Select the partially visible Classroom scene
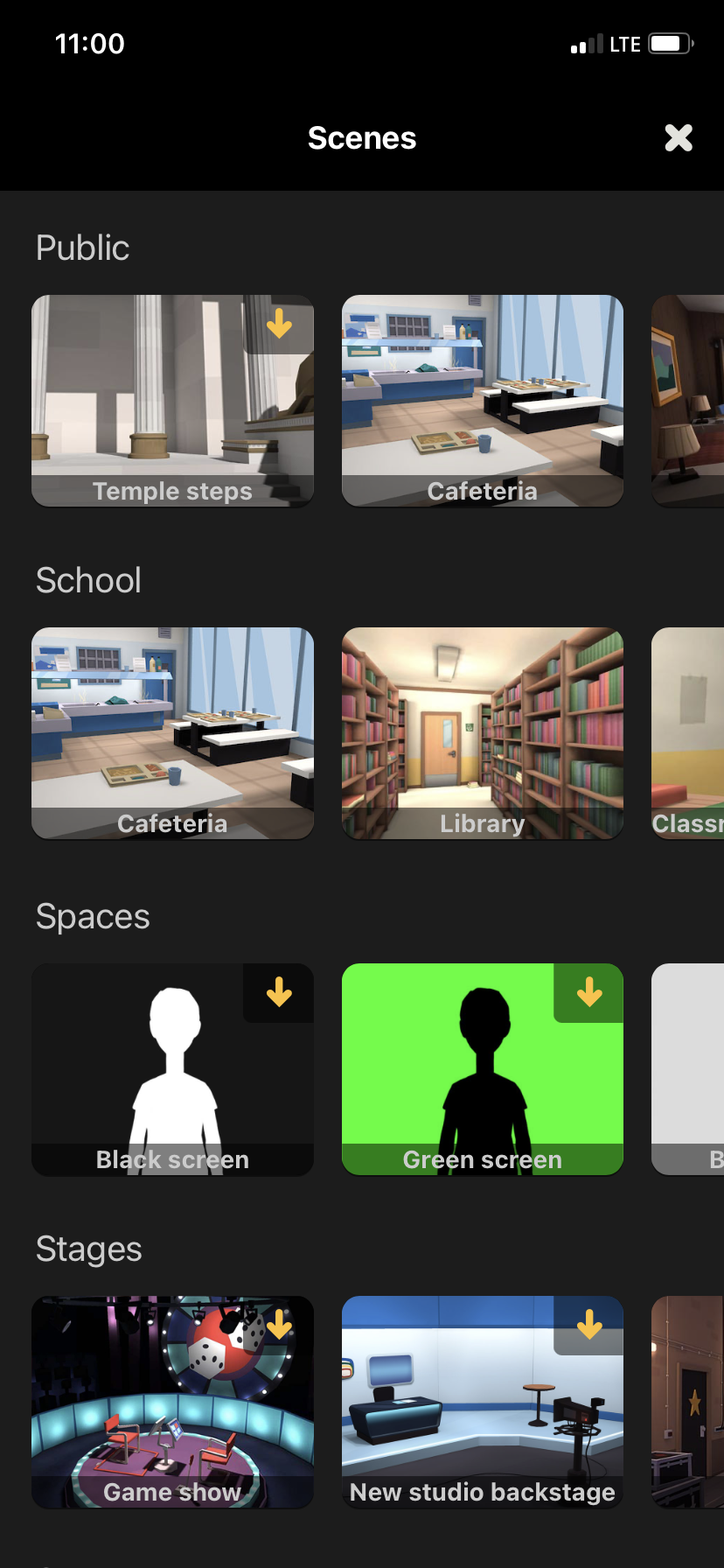724x1568 pixels. pyautogui.click(x=688, y=733)
